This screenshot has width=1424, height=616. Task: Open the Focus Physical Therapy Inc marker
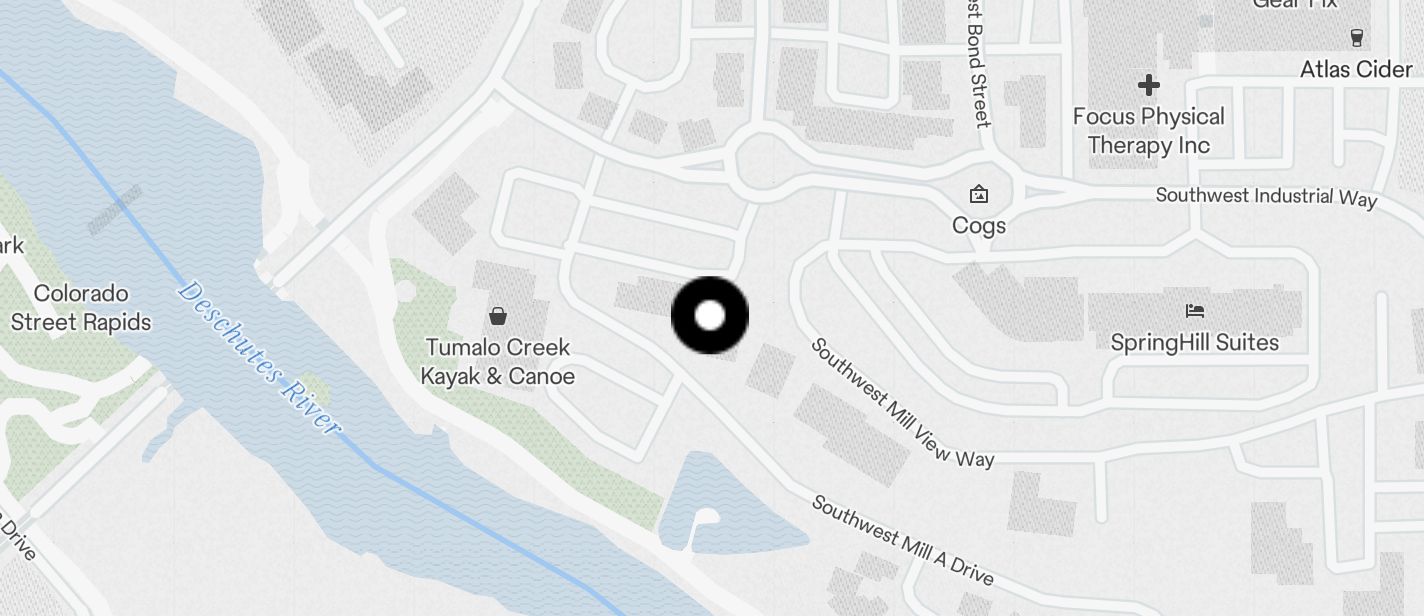(1148, 86)
